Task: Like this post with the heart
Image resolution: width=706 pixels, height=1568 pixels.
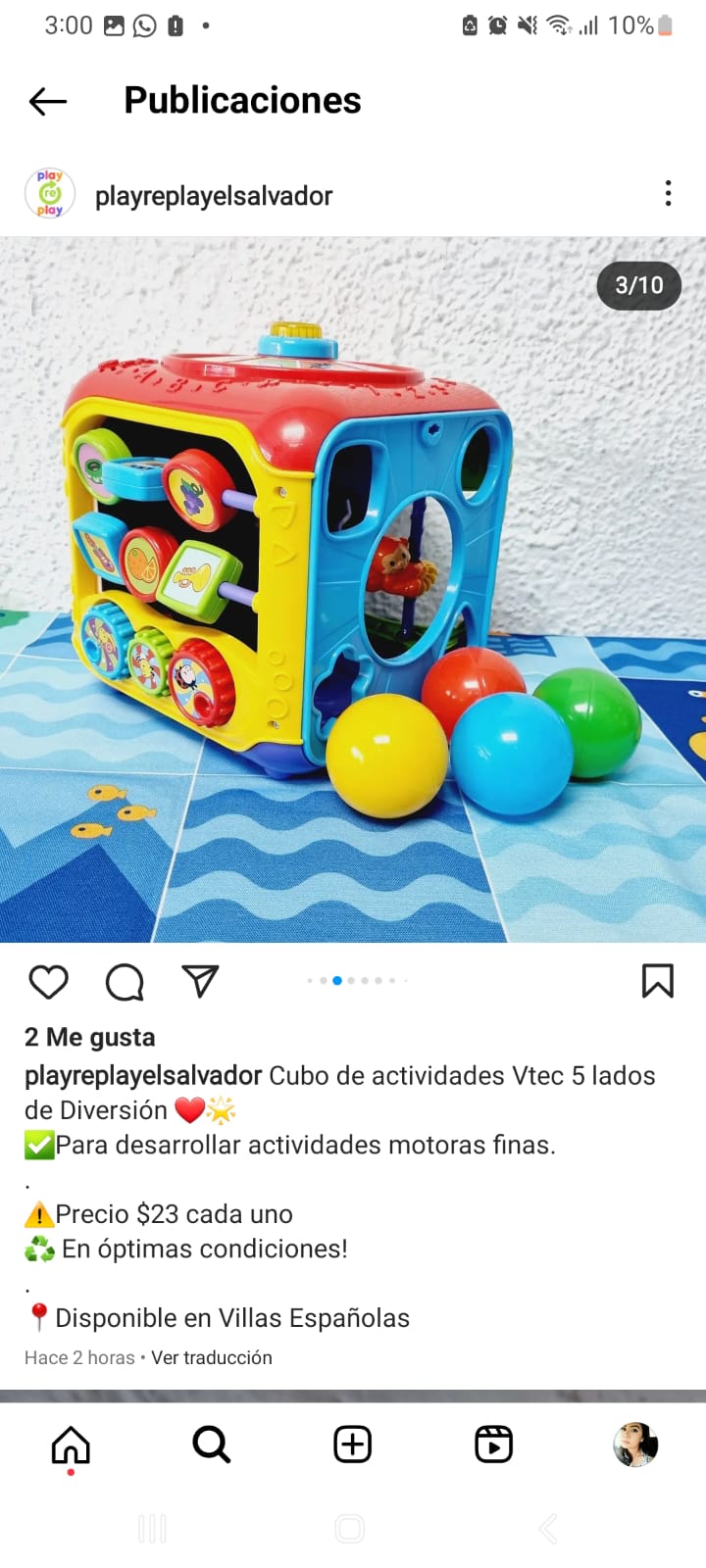Action: tap(48, 981)
